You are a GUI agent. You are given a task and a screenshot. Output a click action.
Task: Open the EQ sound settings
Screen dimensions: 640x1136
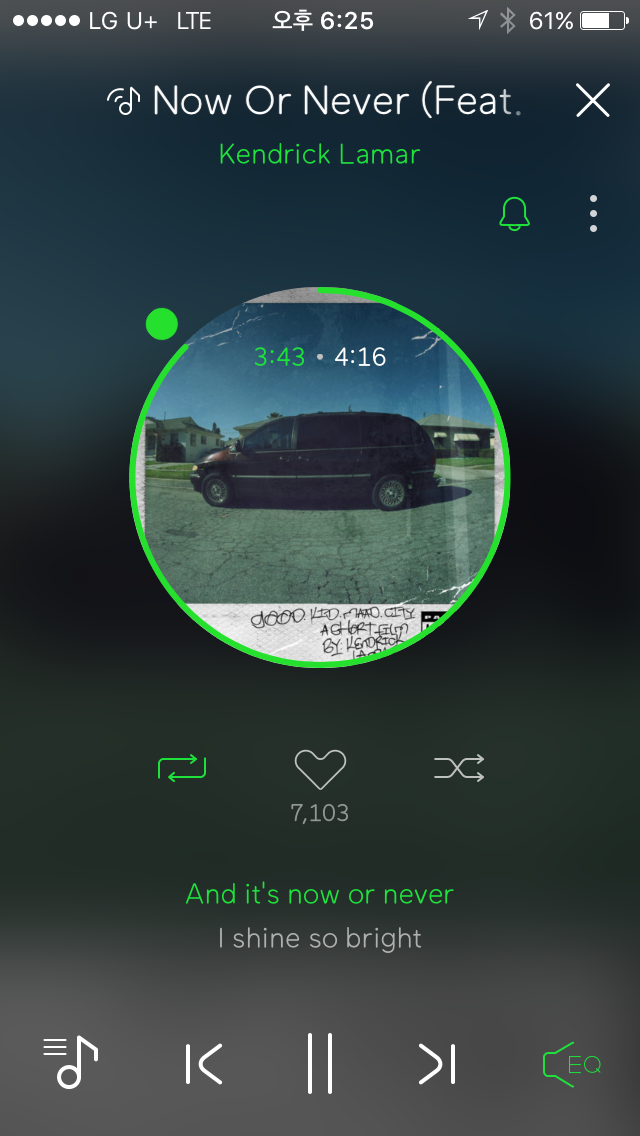(572, 1063)
